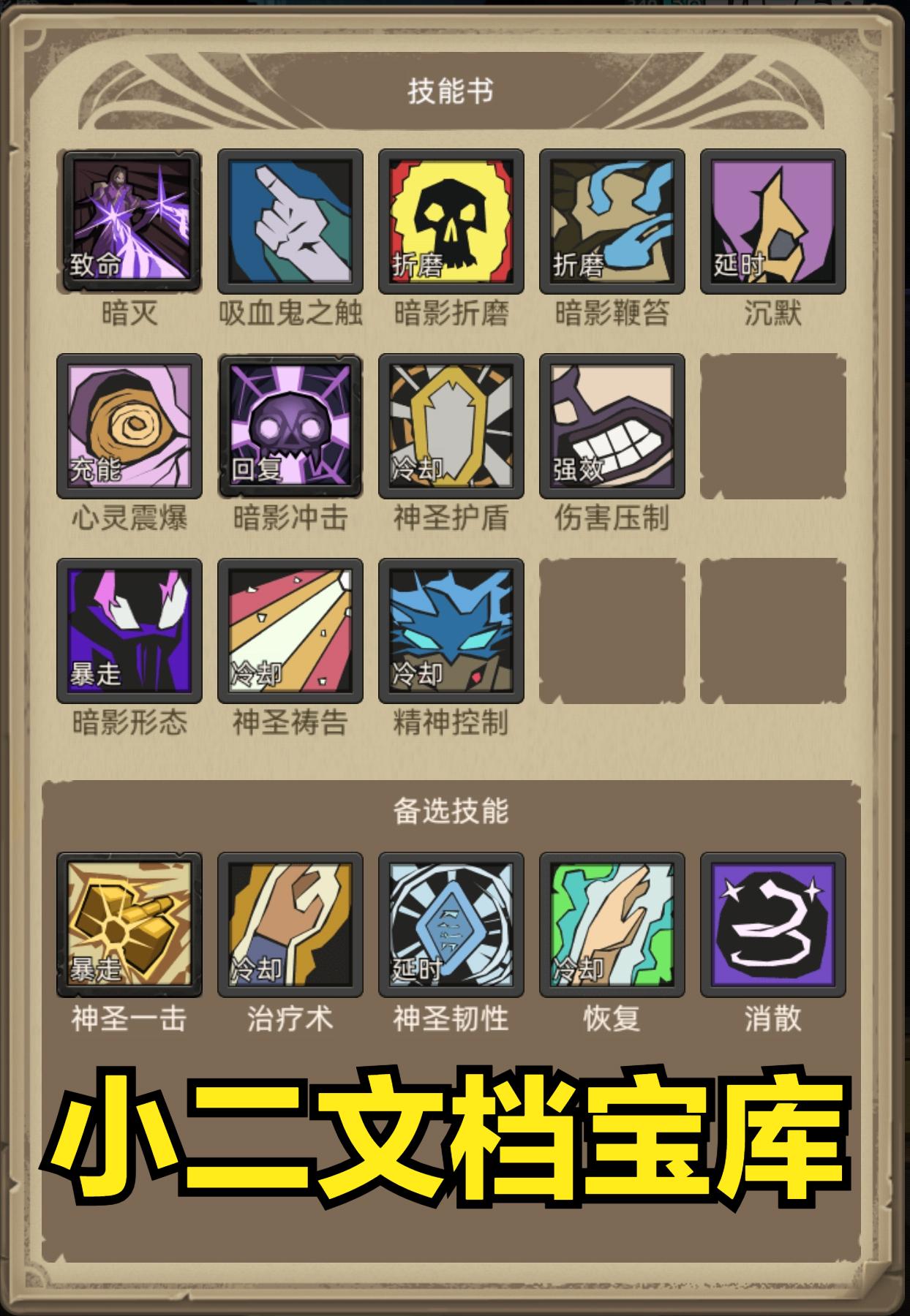Image resolution: width=910 pixels, height=1316 pixels.
Task: Pick the 神圣一击 alternate skill
Action: pyautogui.click(x=129, y=924)
